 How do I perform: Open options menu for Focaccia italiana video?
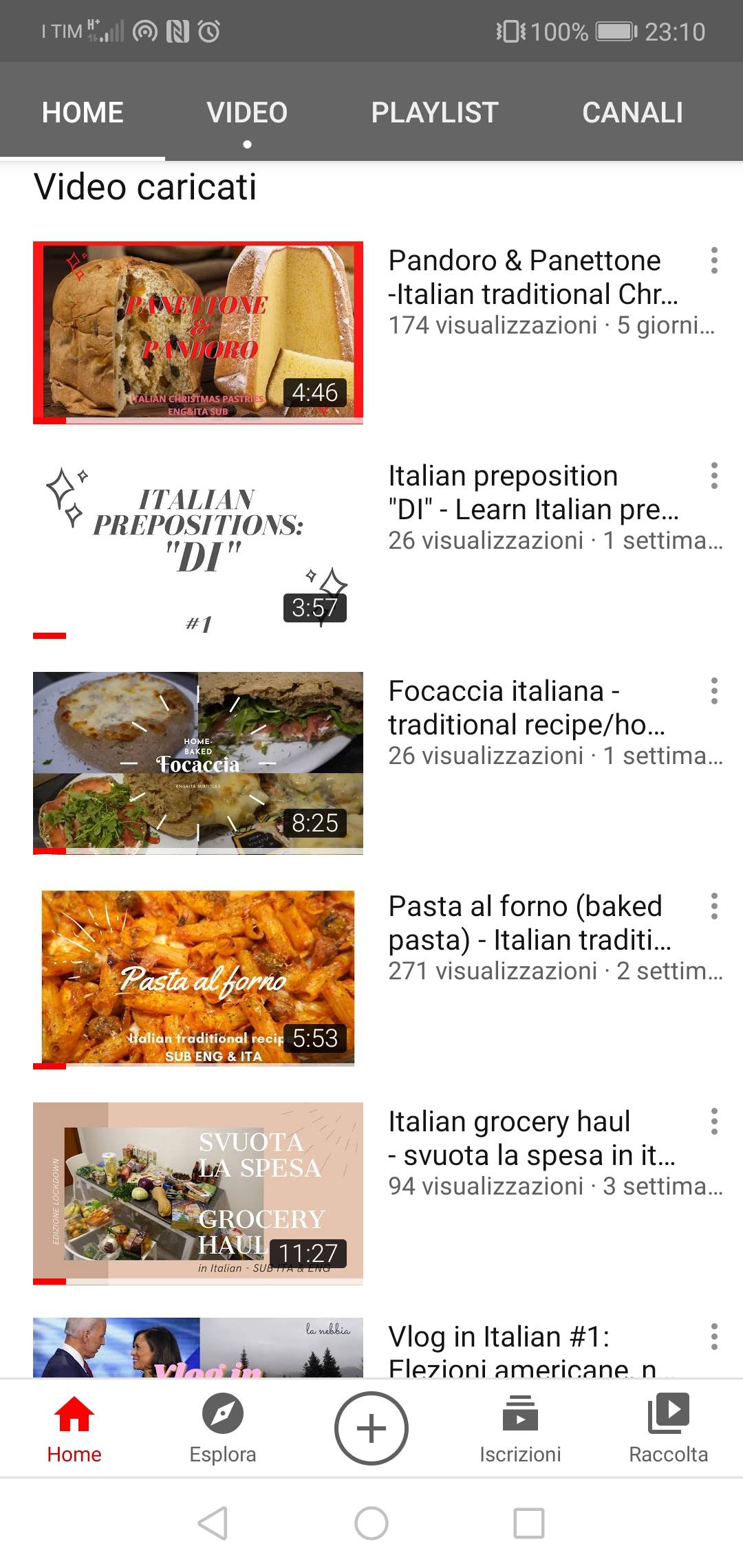715,693
